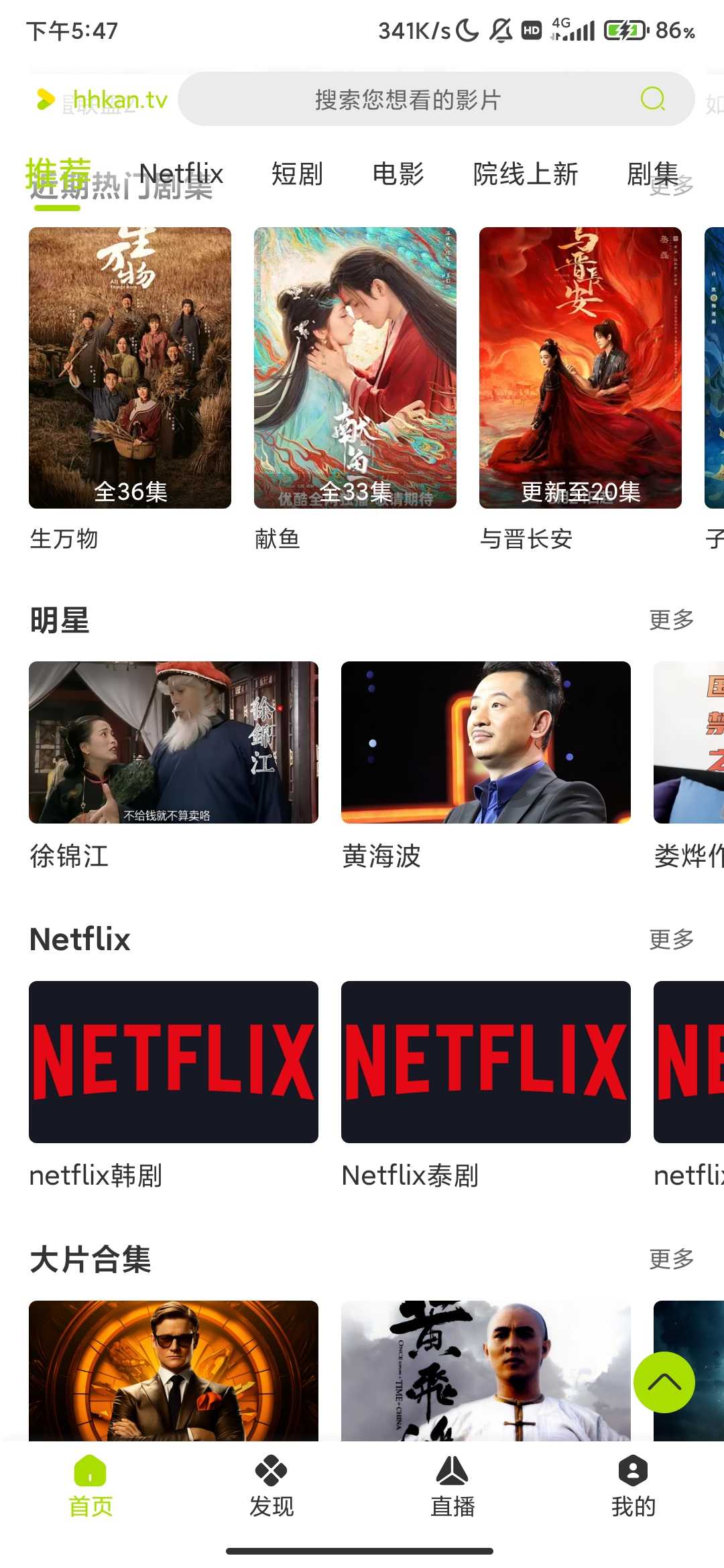Viewport: 724px width, 1568px height.
Task: Open the drama 献鱼
Action: pos(355,368)
